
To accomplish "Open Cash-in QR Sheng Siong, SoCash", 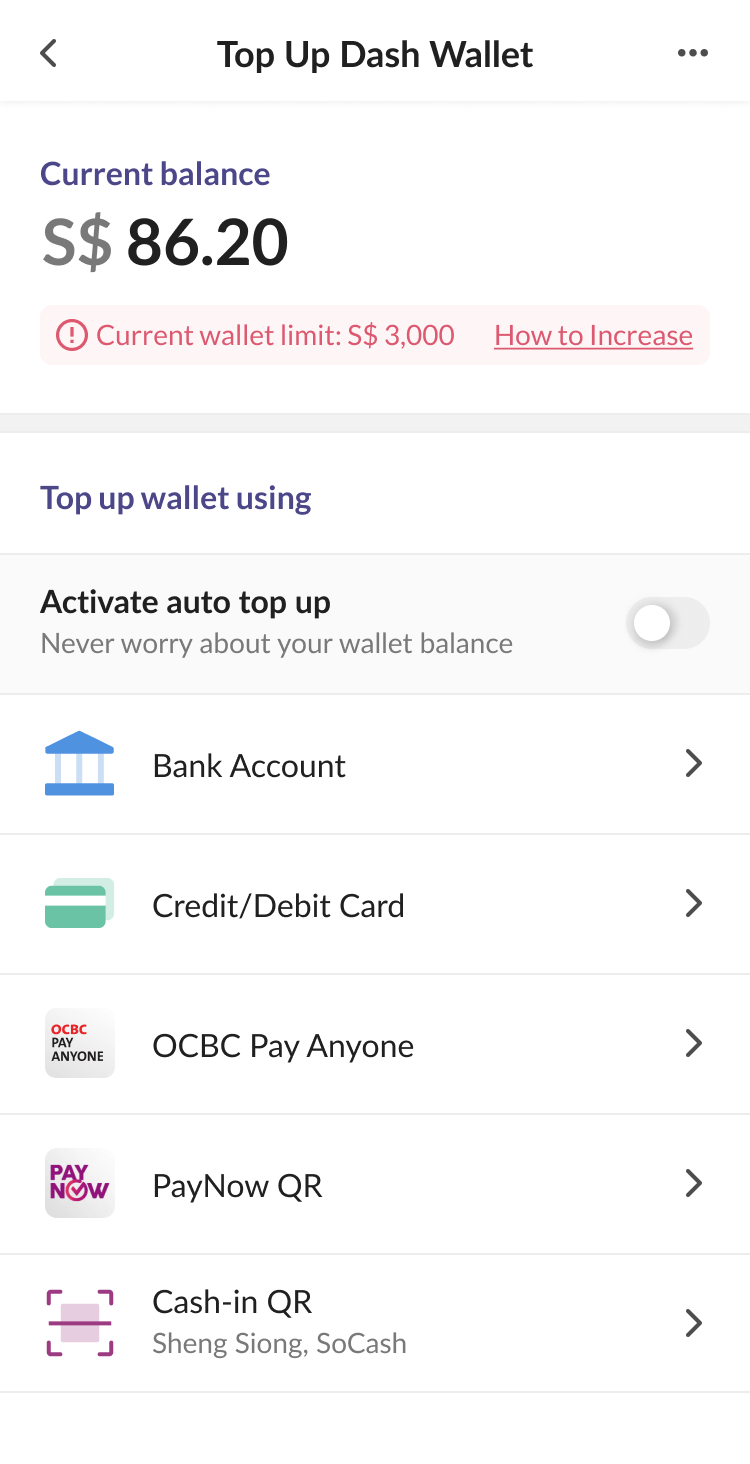I will [x=375, y=1324].
